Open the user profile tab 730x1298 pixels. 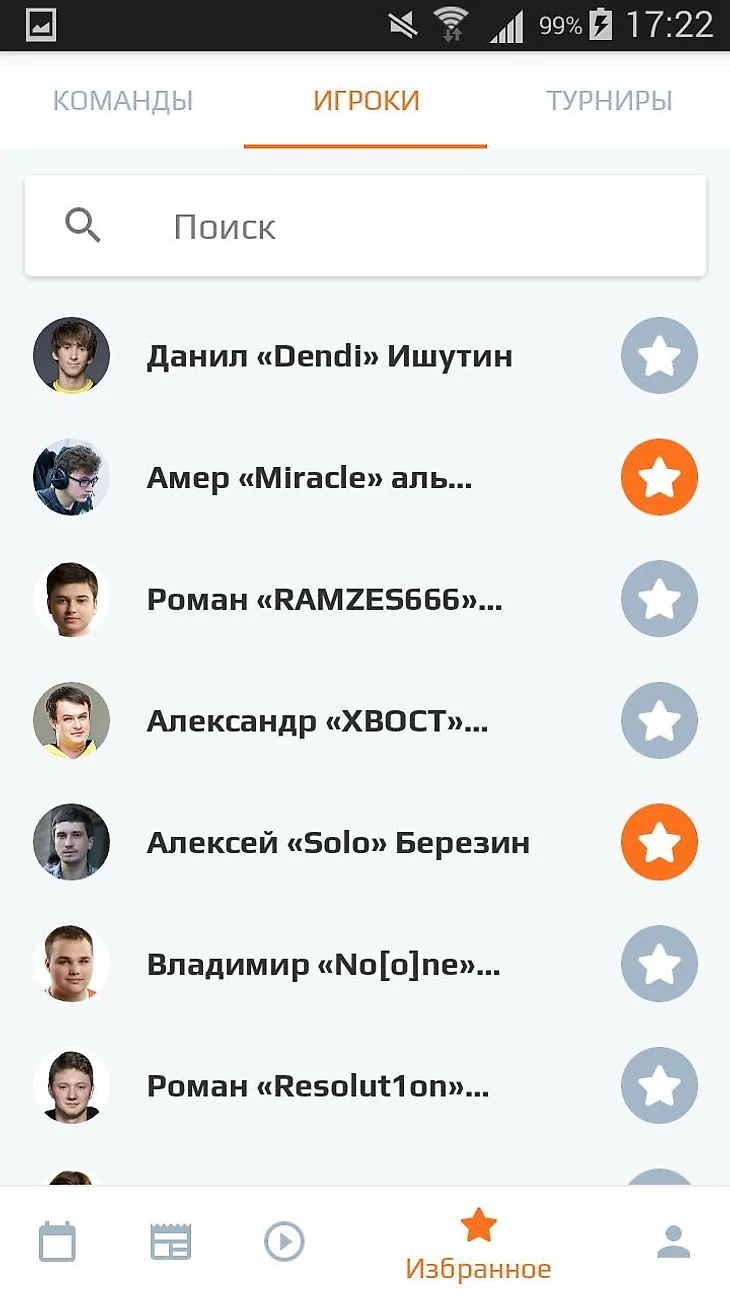click(x=673, y=1242)
